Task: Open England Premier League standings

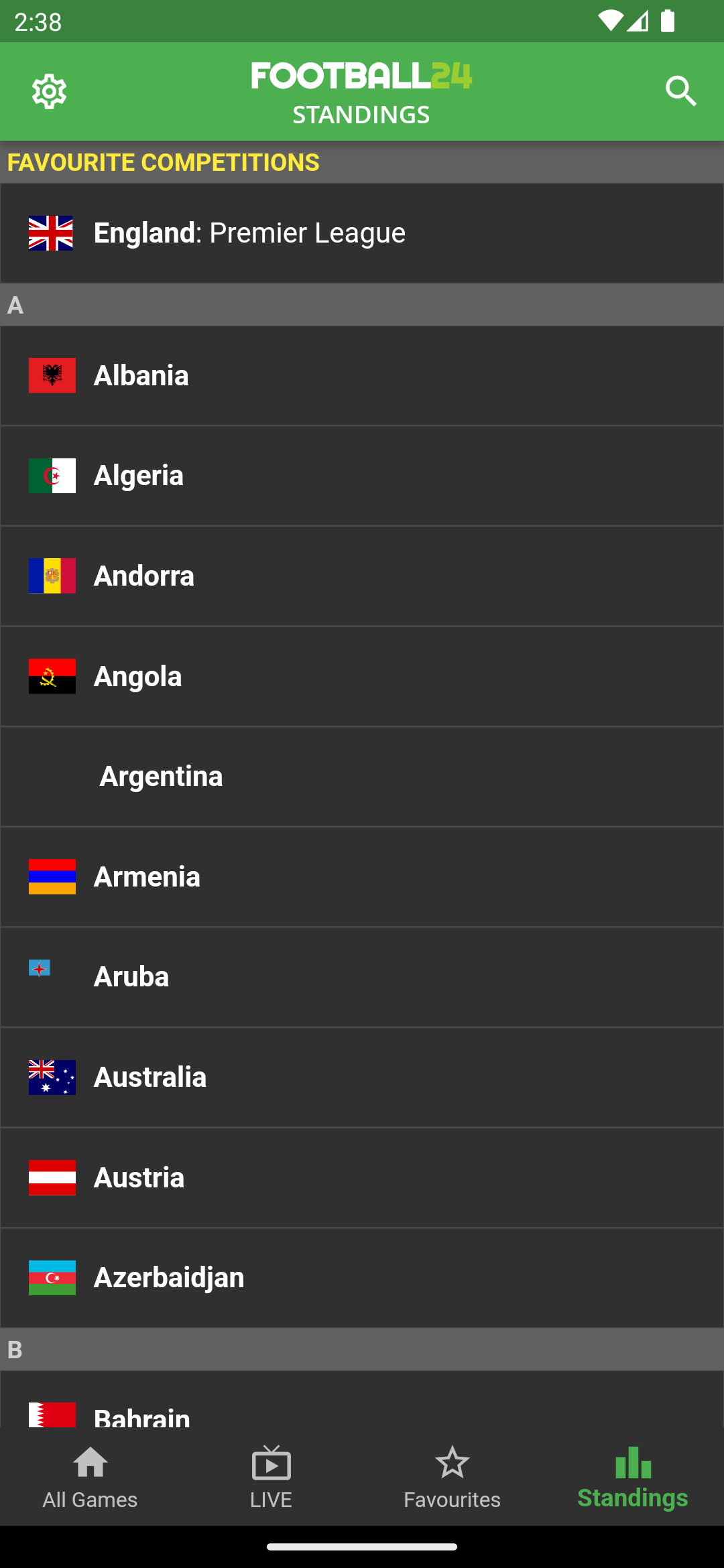Action: [x=362, y=233]
